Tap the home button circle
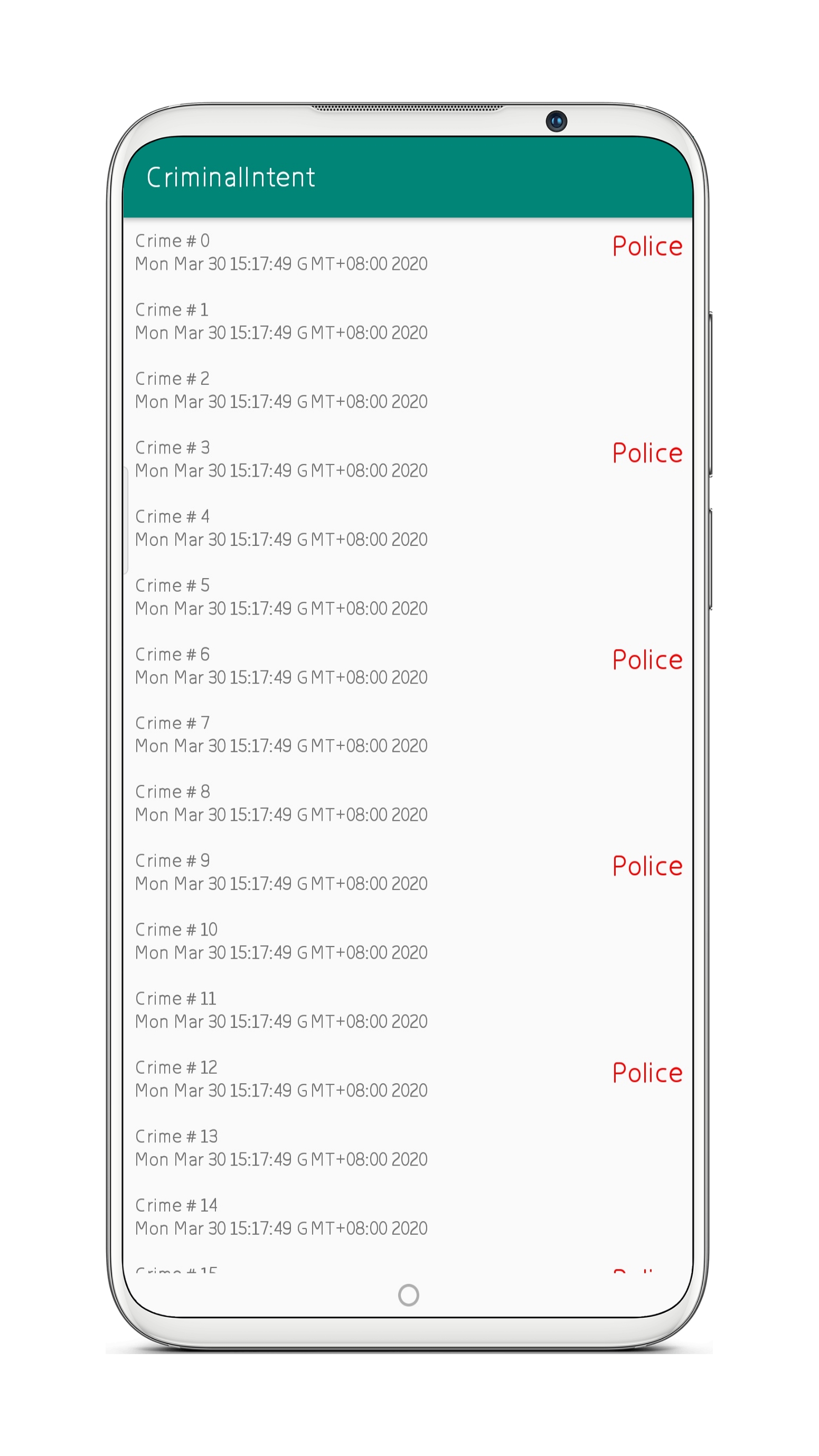The width and height of the screenshot is (819, 1456). coord(408,1295)
